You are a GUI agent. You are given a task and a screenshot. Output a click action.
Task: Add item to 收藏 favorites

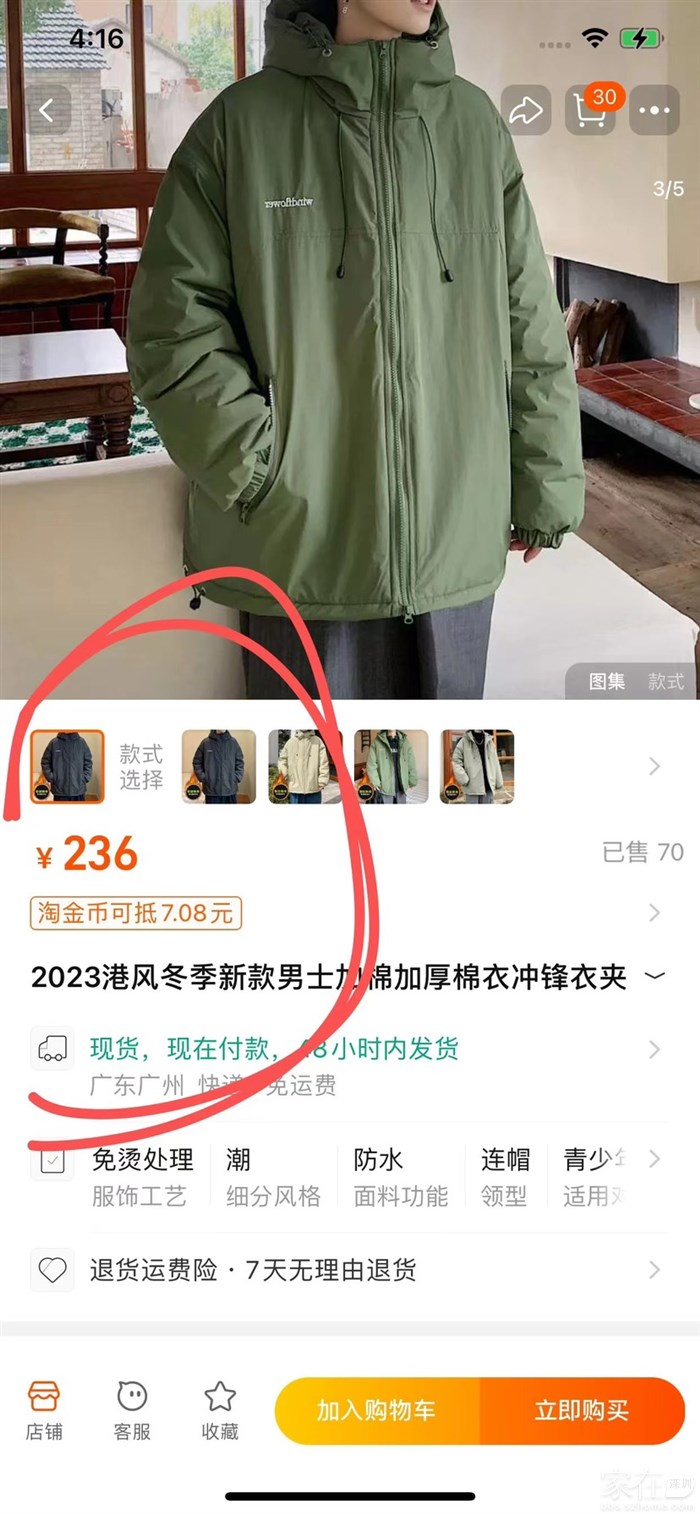[220, 1410]
